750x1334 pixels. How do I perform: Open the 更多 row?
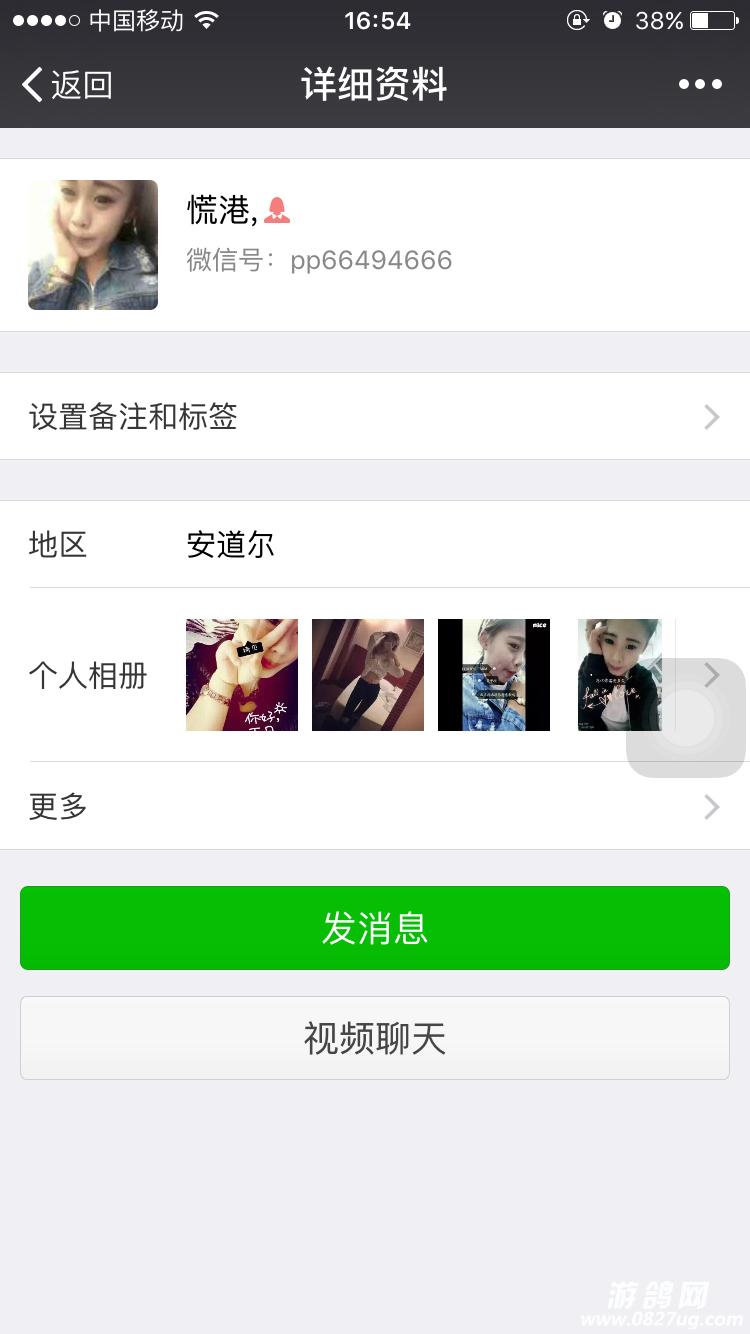click(x=374, y=806)
